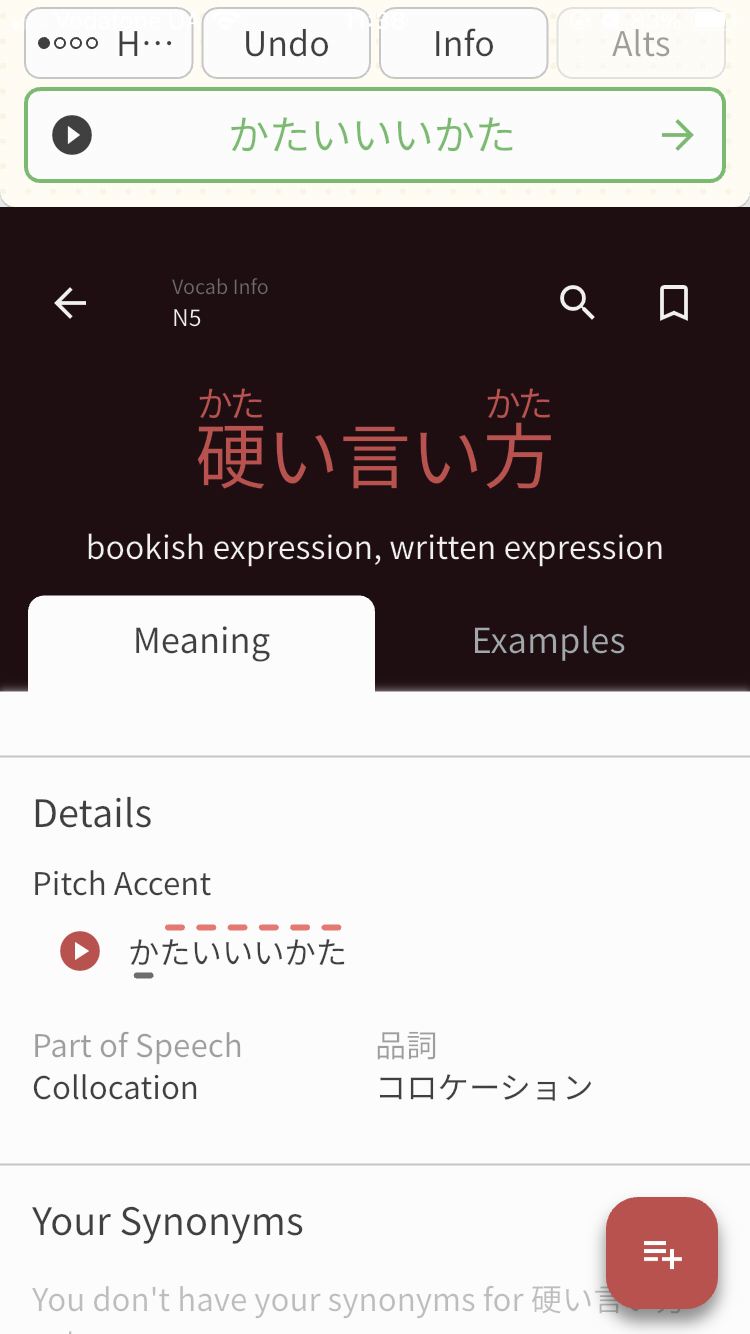Tap the Undo button
The width and height of the screenshot is (750, 1334).
(x=286, y=44)
